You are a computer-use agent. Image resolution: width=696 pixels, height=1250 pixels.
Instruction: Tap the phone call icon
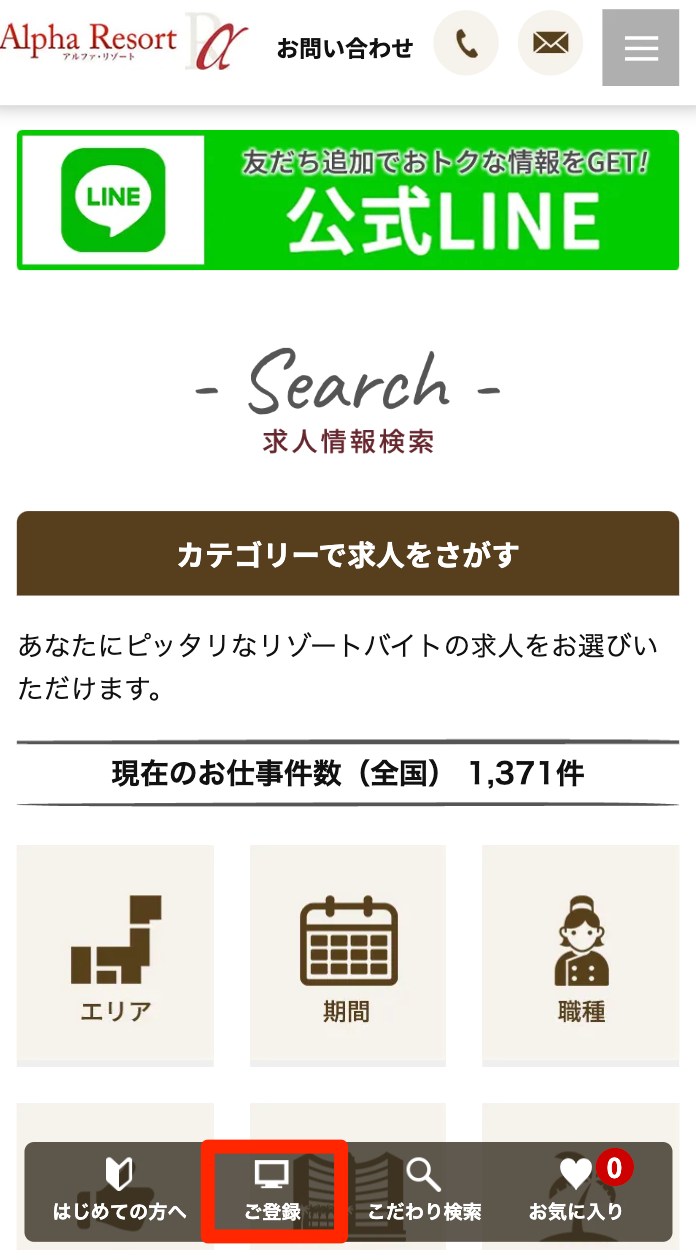(x=466, y=44)
